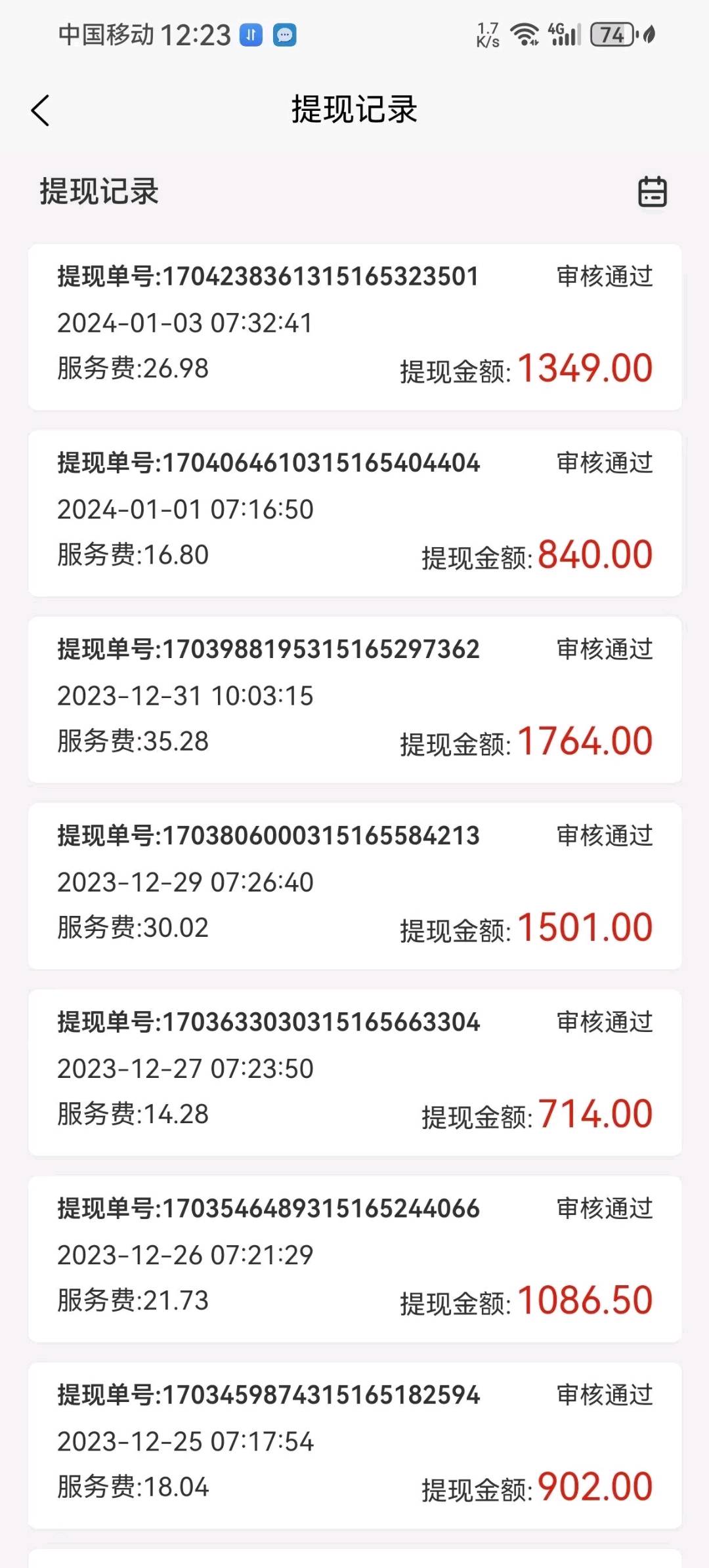Go back from the 提现记录 page

point(41,110)
